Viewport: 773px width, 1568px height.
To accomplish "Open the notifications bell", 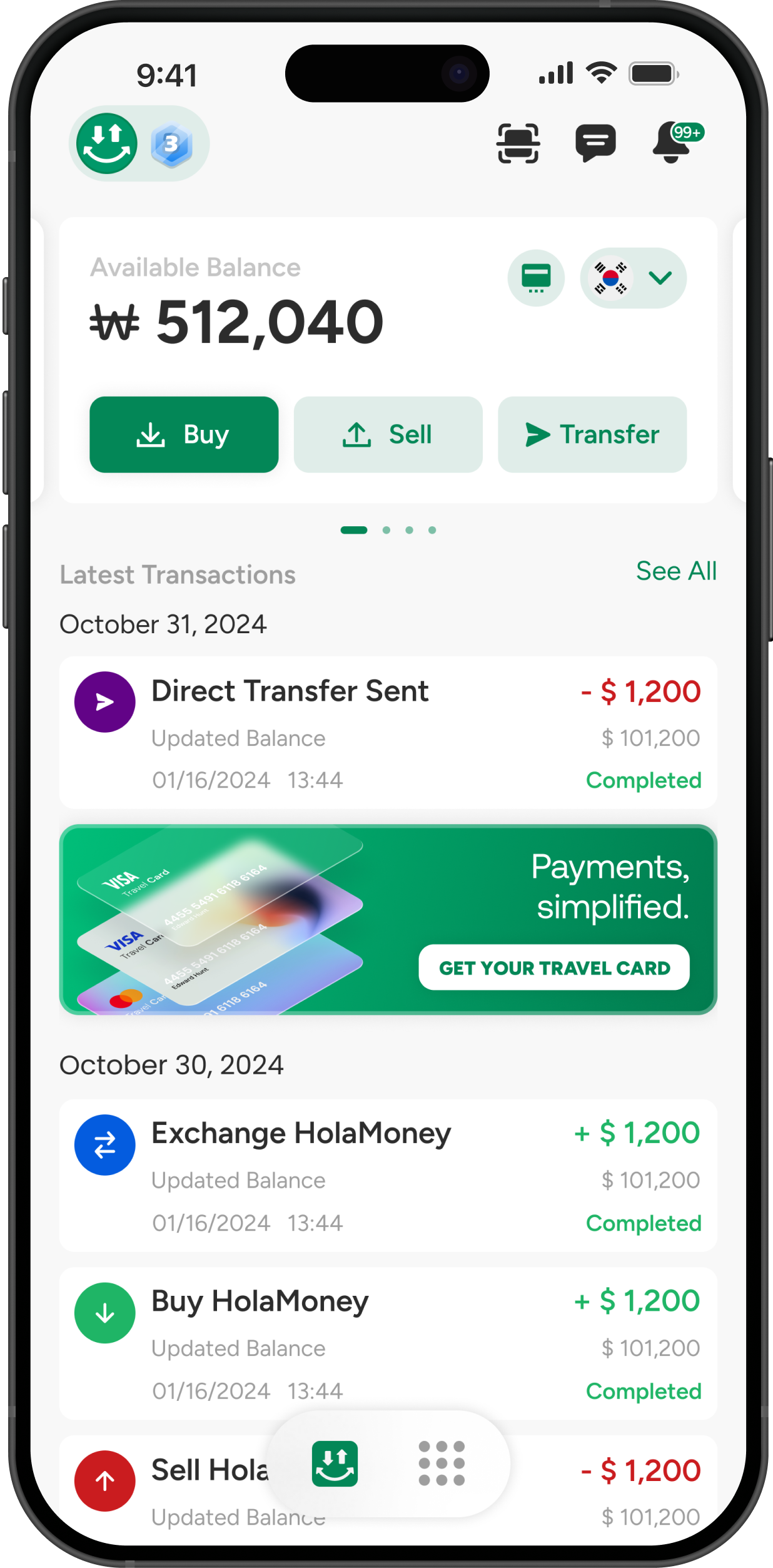I will tap(672, 143).
